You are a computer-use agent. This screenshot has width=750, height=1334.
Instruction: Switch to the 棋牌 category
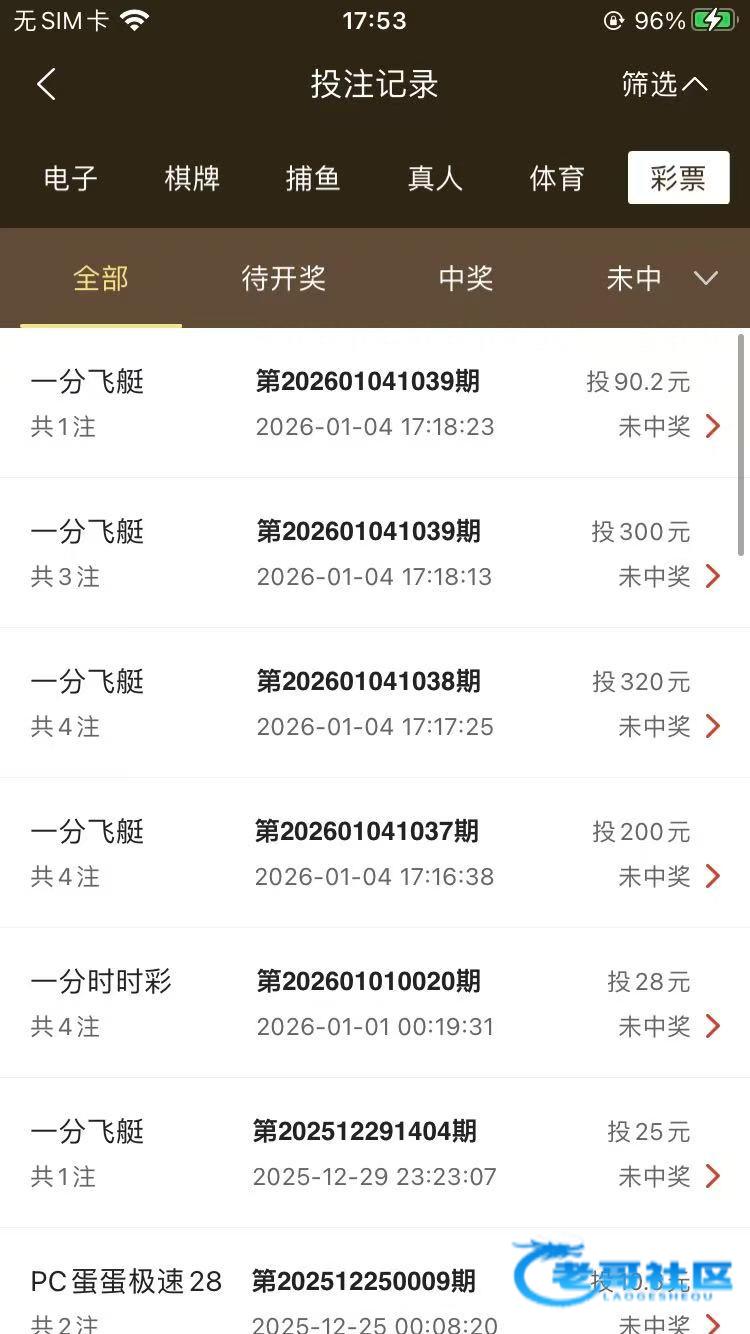click(192, 179)
